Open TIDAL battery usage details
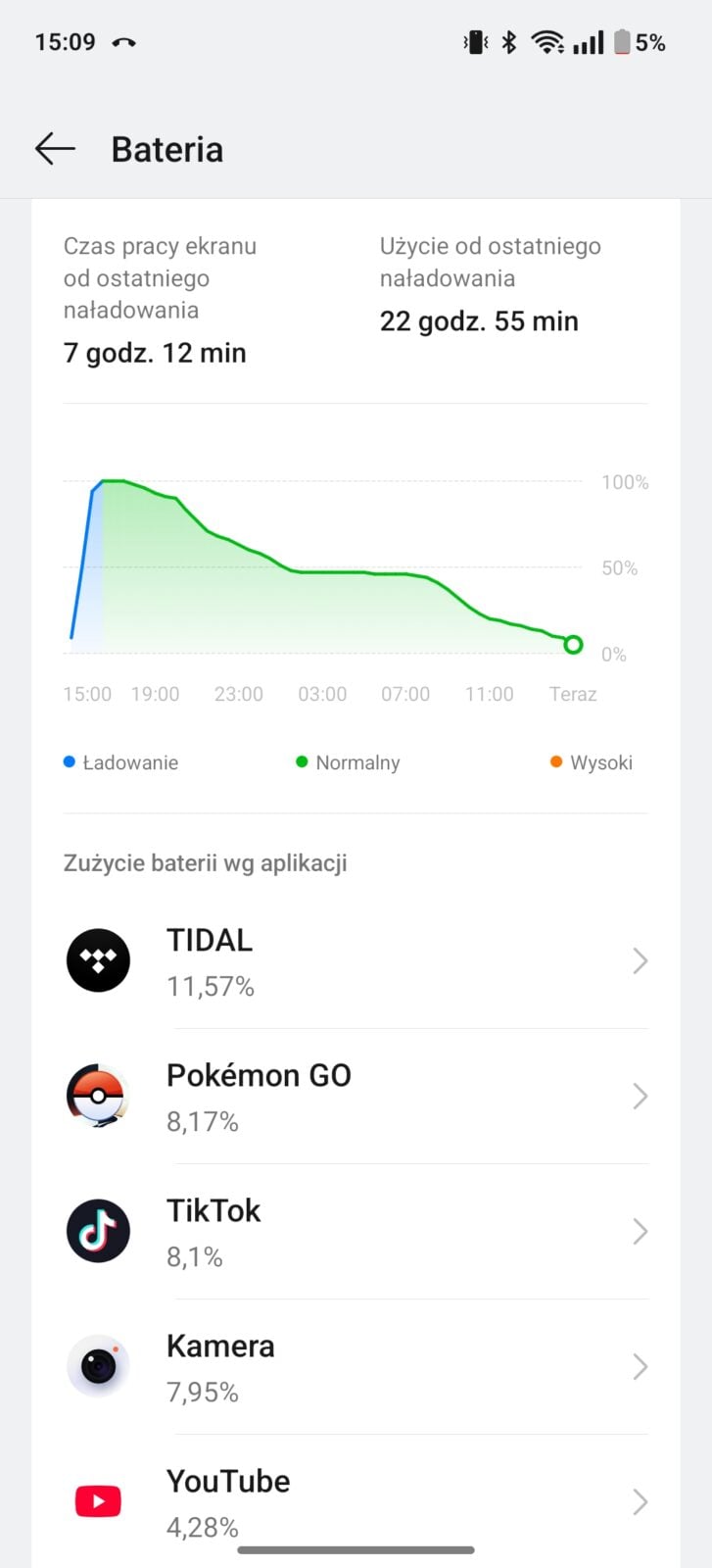712x1568 pixels. pyautogui.click(x=356, y=961)
